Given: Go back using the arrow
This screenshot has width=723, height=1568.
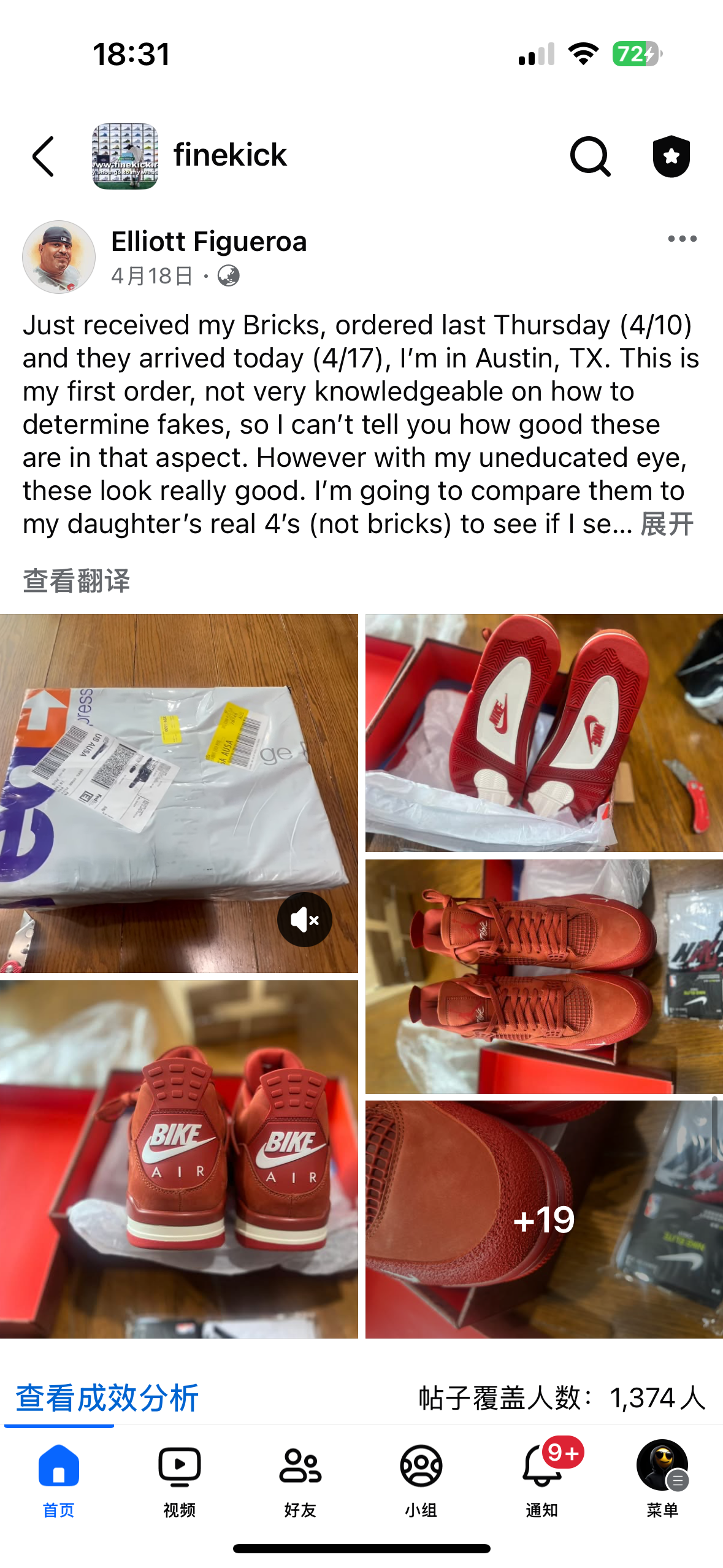Looking at the screenshot, I should coord(44,156).
